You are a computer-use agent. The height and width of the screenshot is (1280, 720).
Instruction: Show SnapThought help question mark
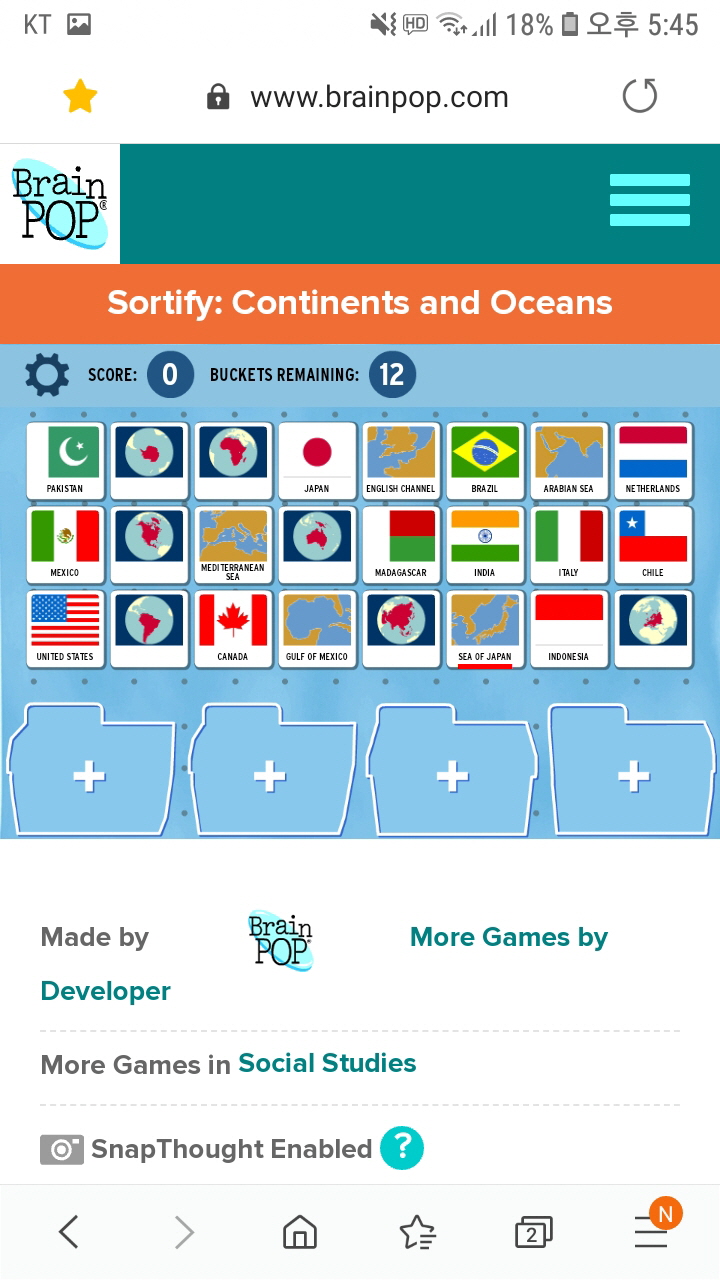(402, 1148)
